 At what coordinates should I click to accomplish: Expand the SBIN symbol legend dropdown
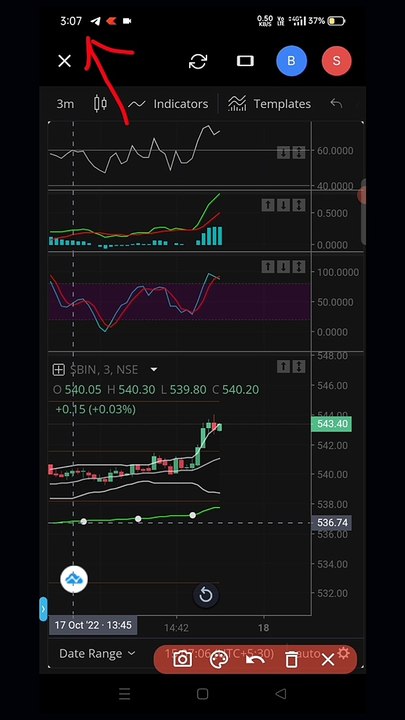pyautogui.click(x=154, y=369)
